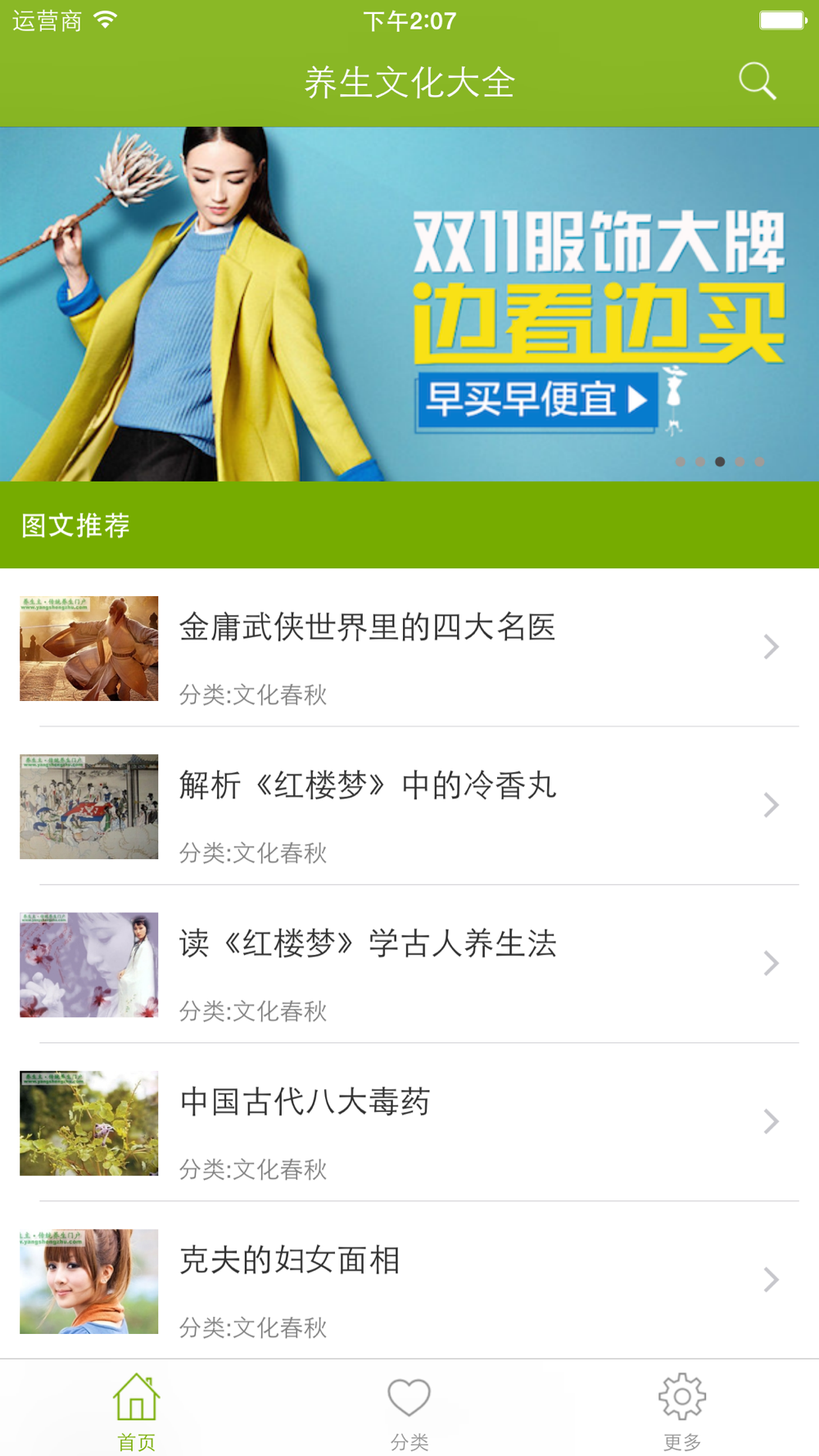This screenshot has height=1456, width=819.
Task: Open the search magnifier icon
Action: [757, 81]
